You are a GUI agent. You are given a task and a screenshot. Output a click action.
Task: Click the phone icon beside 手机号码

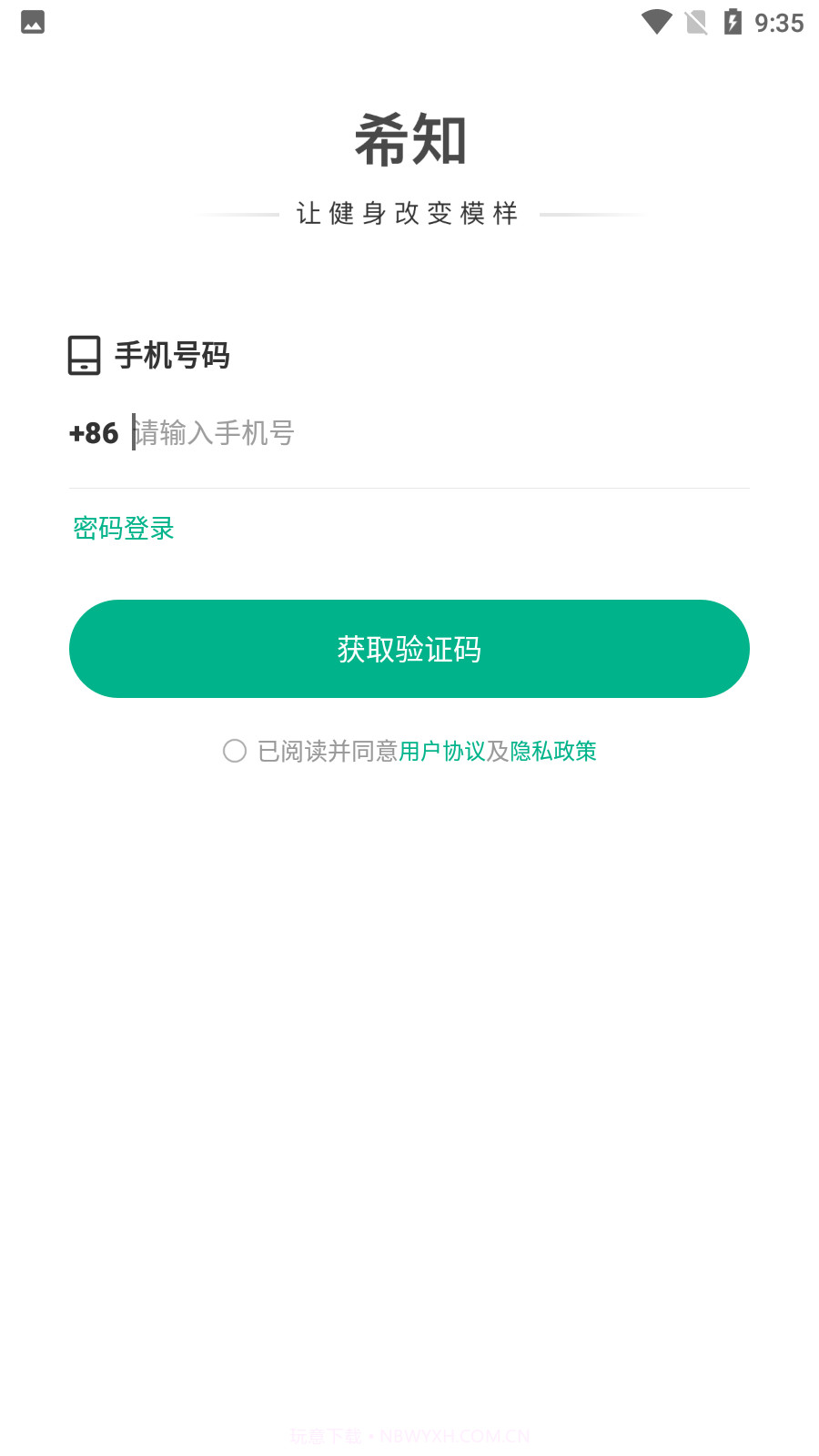point(84,357)
